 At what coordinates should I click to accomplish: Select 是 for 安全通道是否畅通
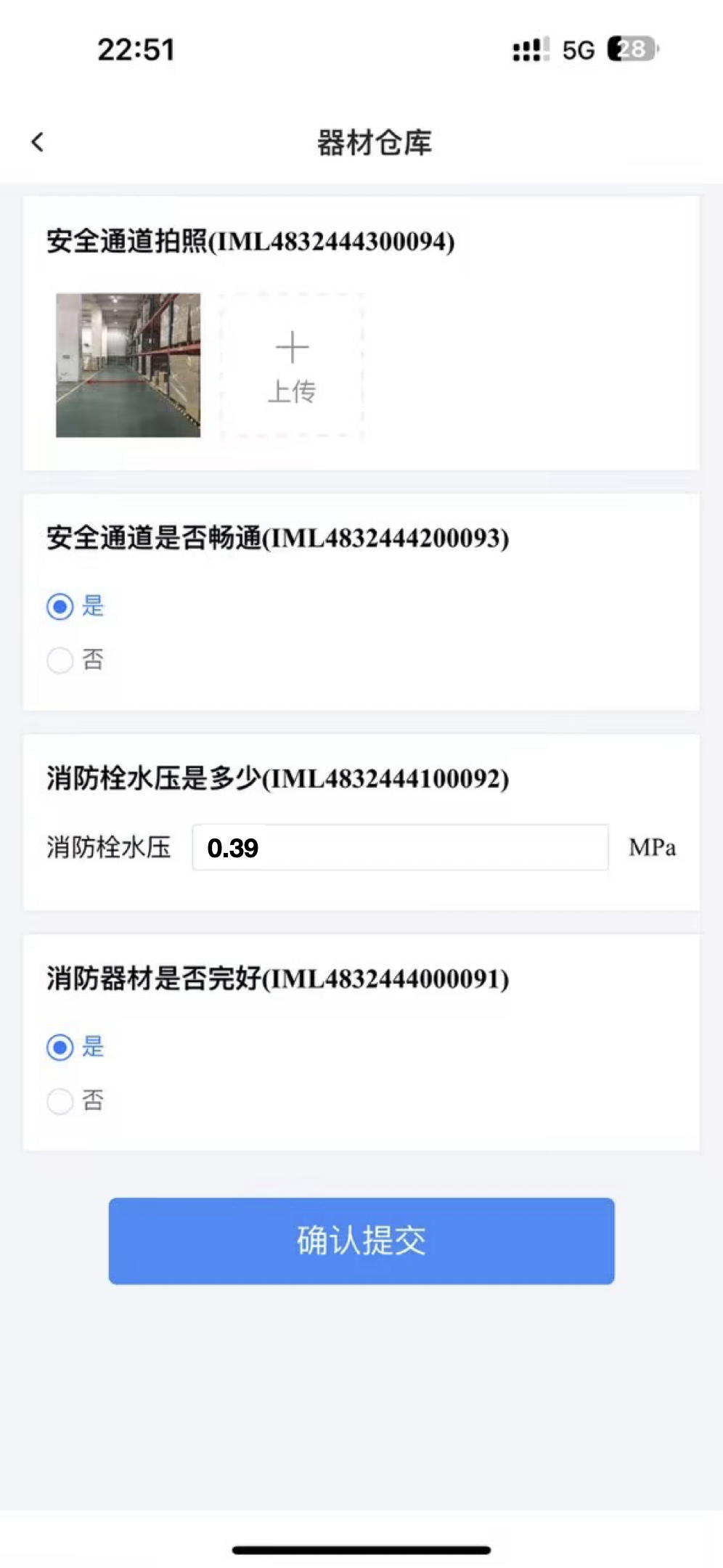[60, 606]
